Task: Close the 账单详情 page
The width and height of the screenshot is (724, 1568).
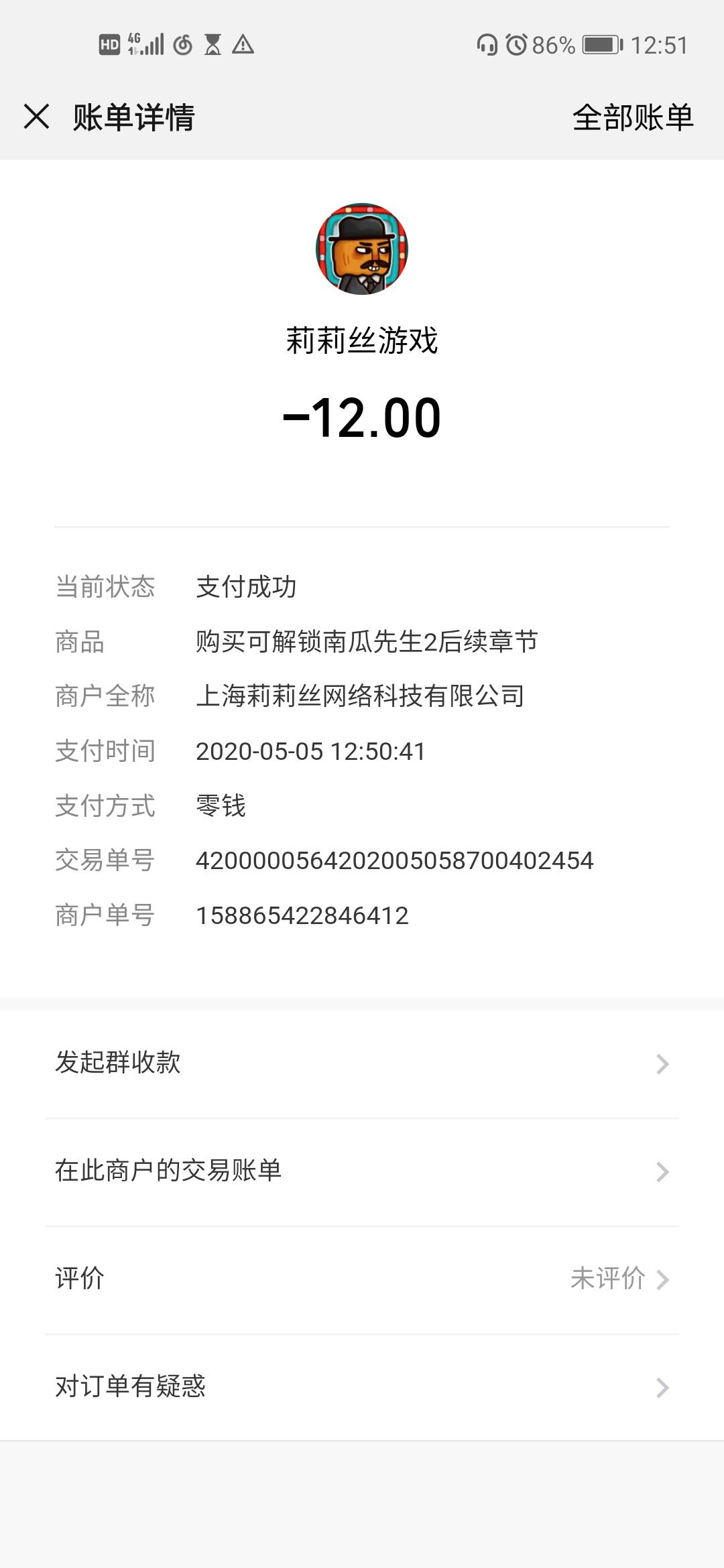Action: (37, 117)
